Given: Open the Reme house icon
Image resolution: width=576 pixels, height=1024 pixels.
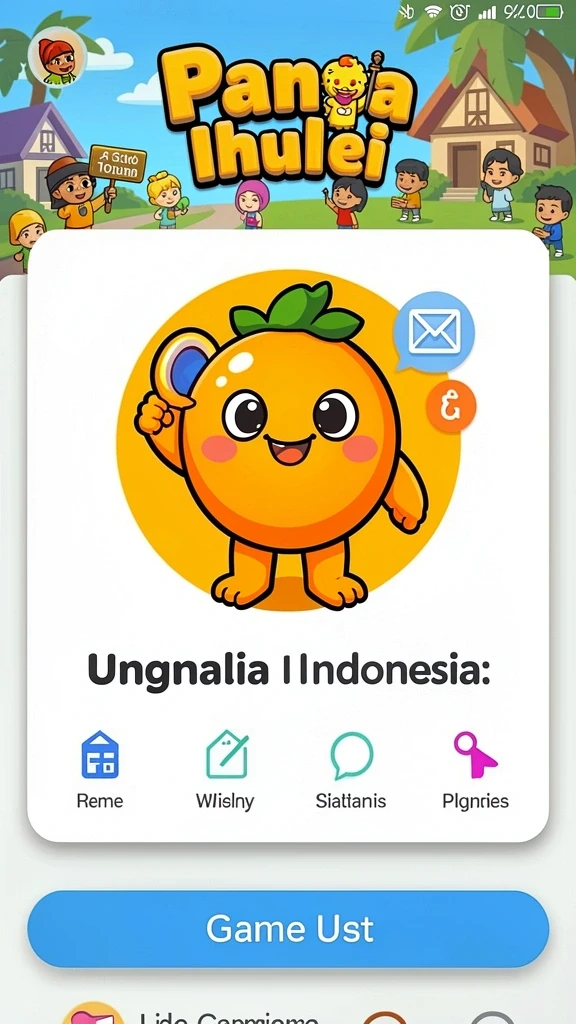Looking at the screenshot, I should [100, 755].
